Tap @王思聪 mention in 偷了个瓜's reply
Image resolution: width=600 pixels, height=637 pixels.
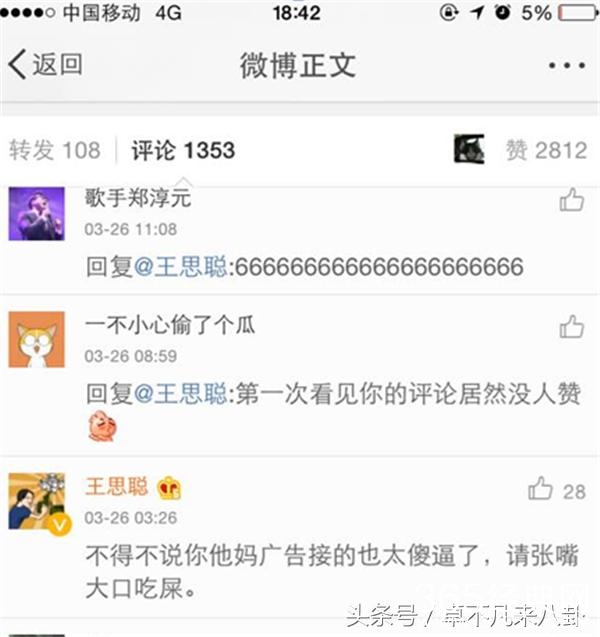pyautogui.click(x=181, y=394)
